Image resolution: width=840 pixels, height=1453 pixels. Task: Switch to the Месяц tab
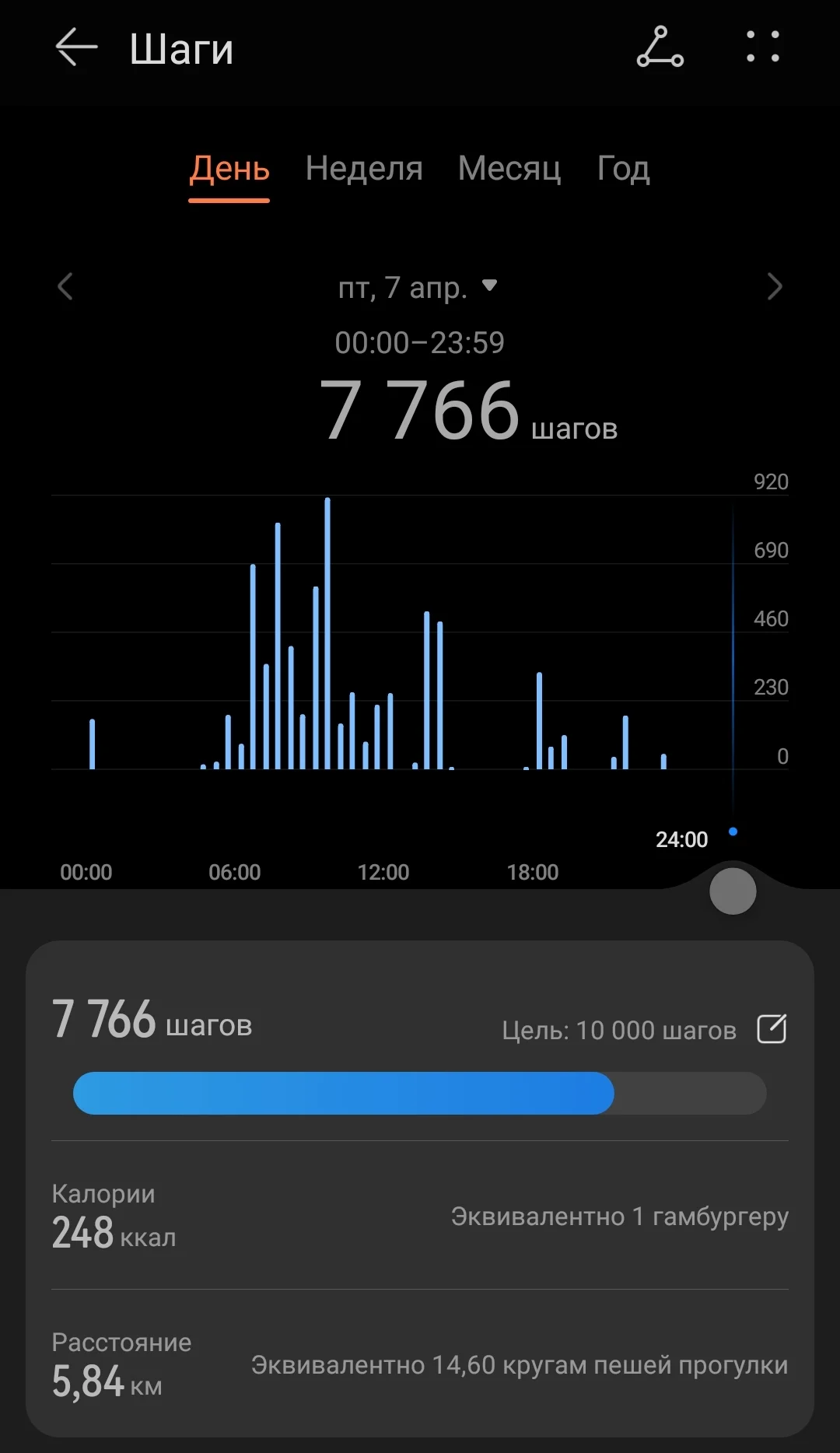pos(509,169)
